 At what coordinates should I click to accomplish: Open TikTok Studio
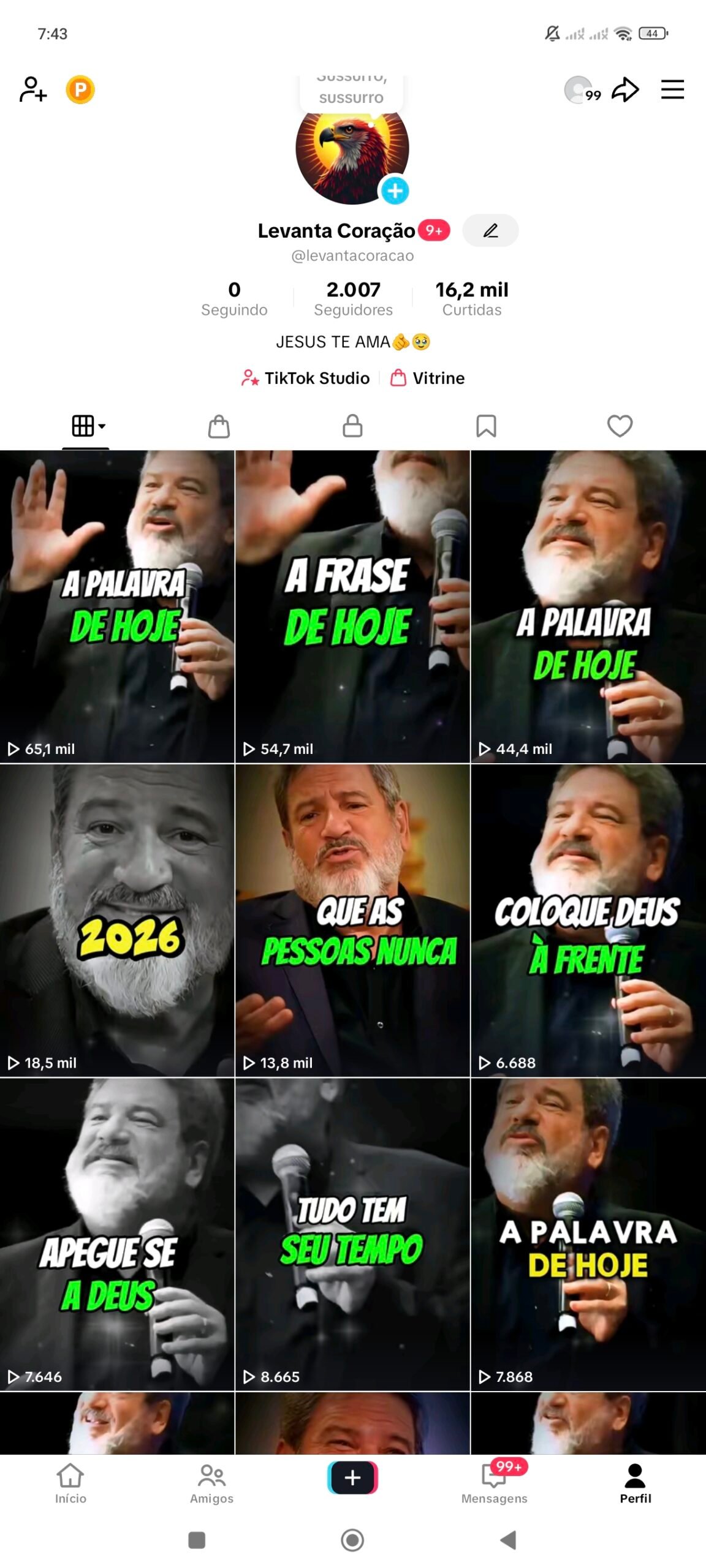[x=306, y=378]
